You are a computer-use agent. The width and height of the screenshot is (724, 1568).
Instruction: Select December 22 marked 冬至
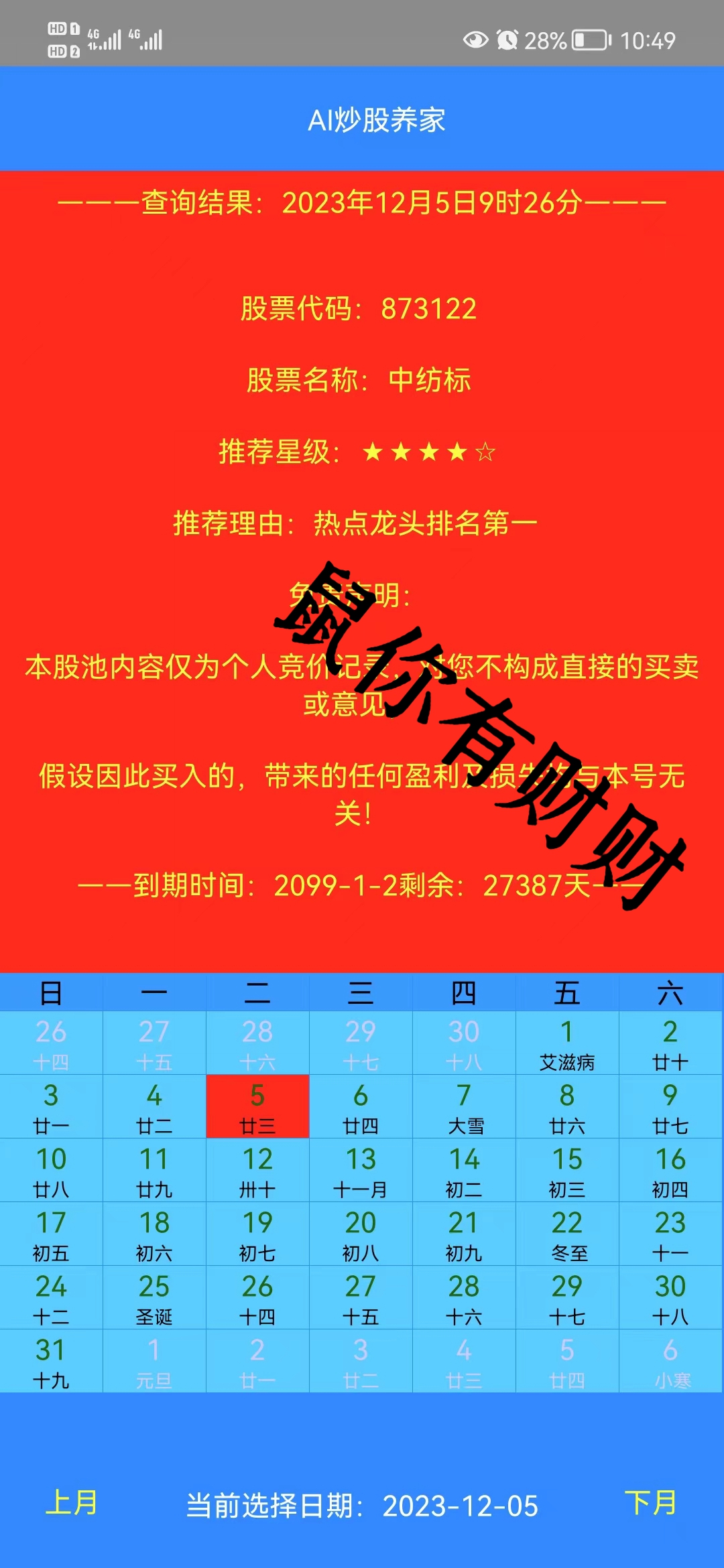(x=567, y=1234)
